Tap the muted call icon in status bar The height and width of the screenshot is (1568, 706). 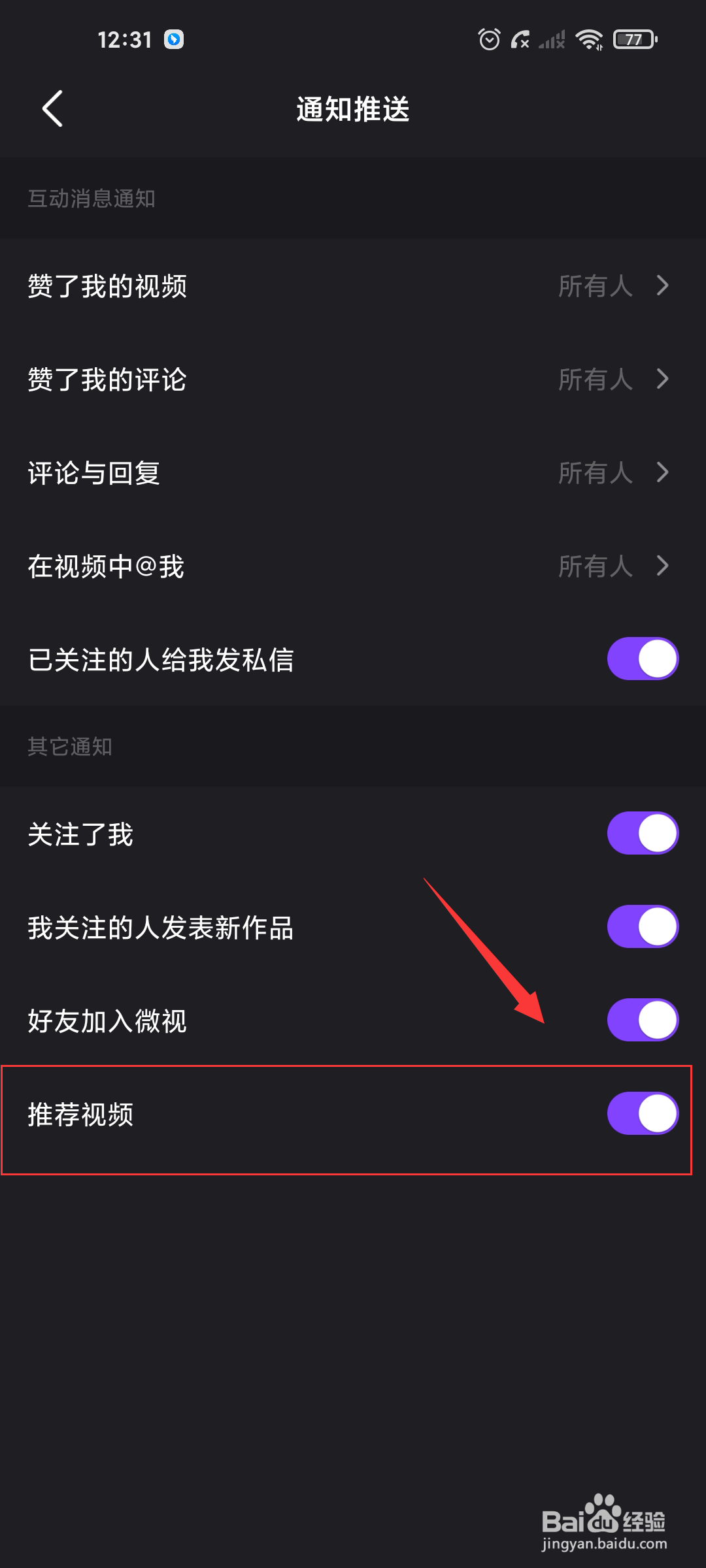[x=521, y=39]
